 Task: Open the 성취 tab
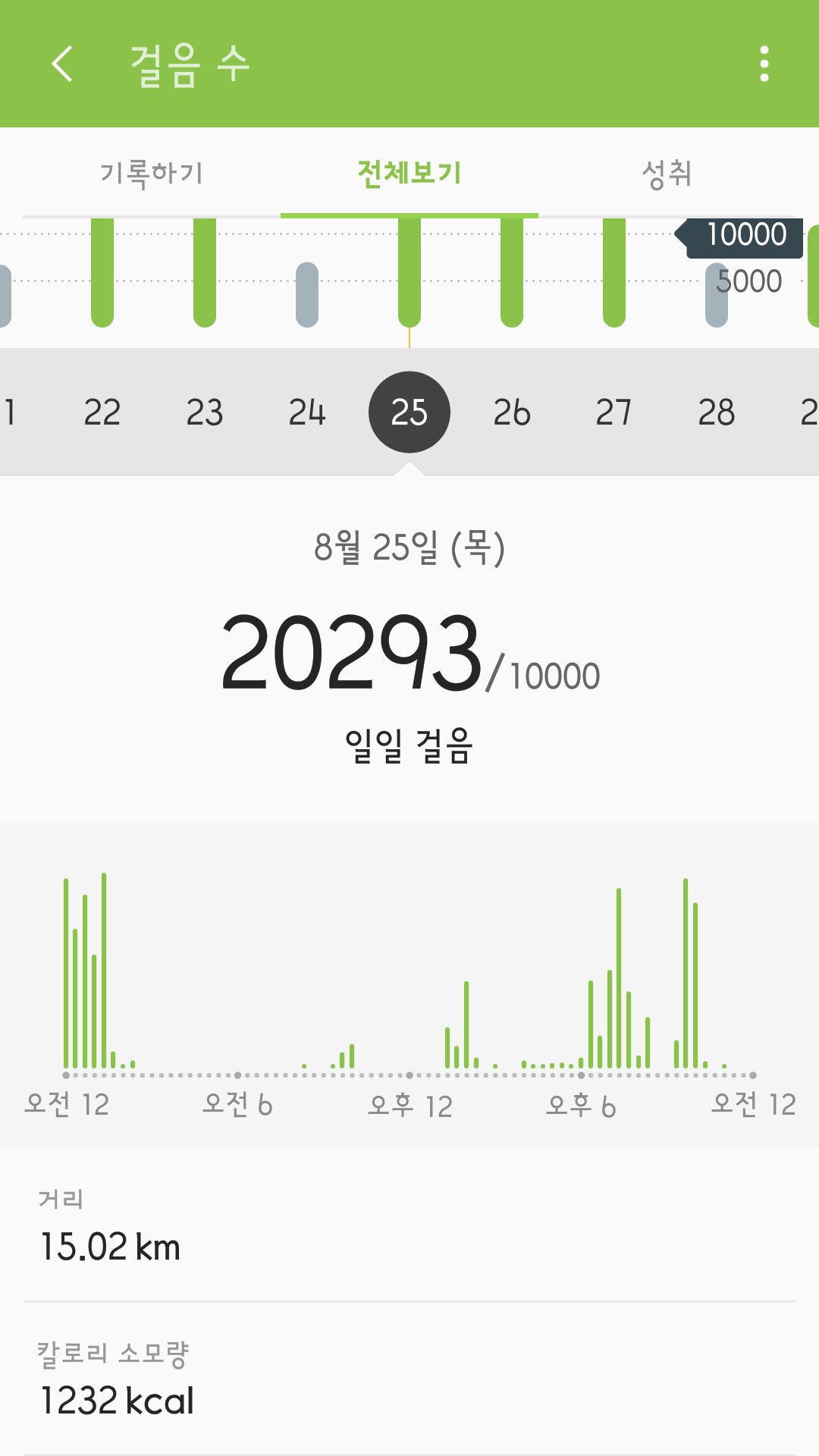click(667, 173)
